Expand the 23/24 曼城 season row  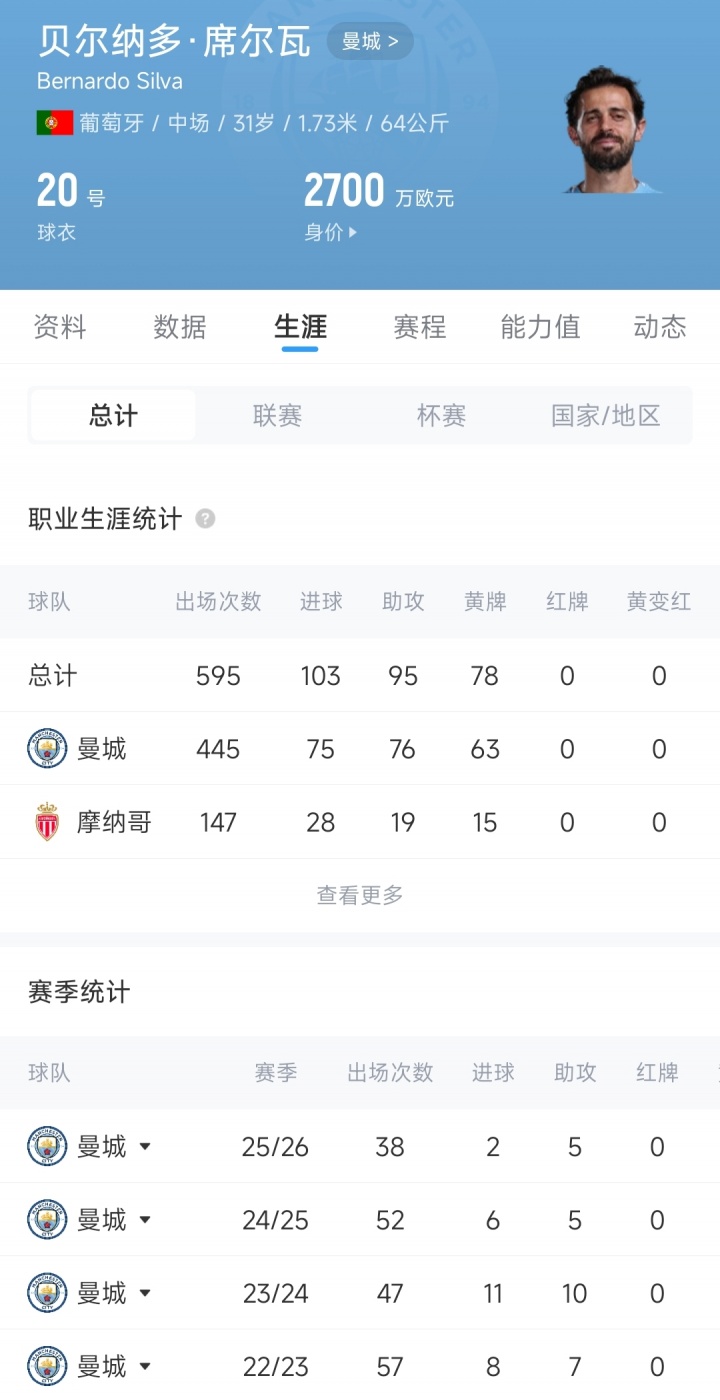click(145, 1293)
